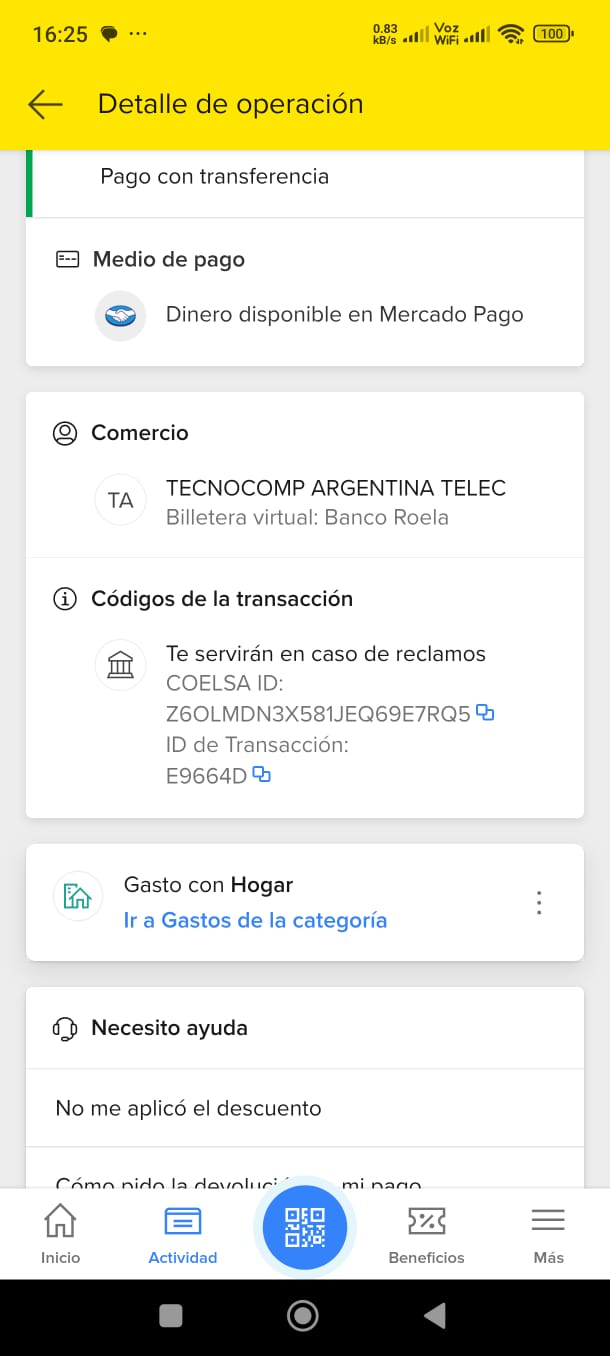This screenshot has width=610, height=1356.
Task: Open the Actividad tab
Action: [182, 1235]
